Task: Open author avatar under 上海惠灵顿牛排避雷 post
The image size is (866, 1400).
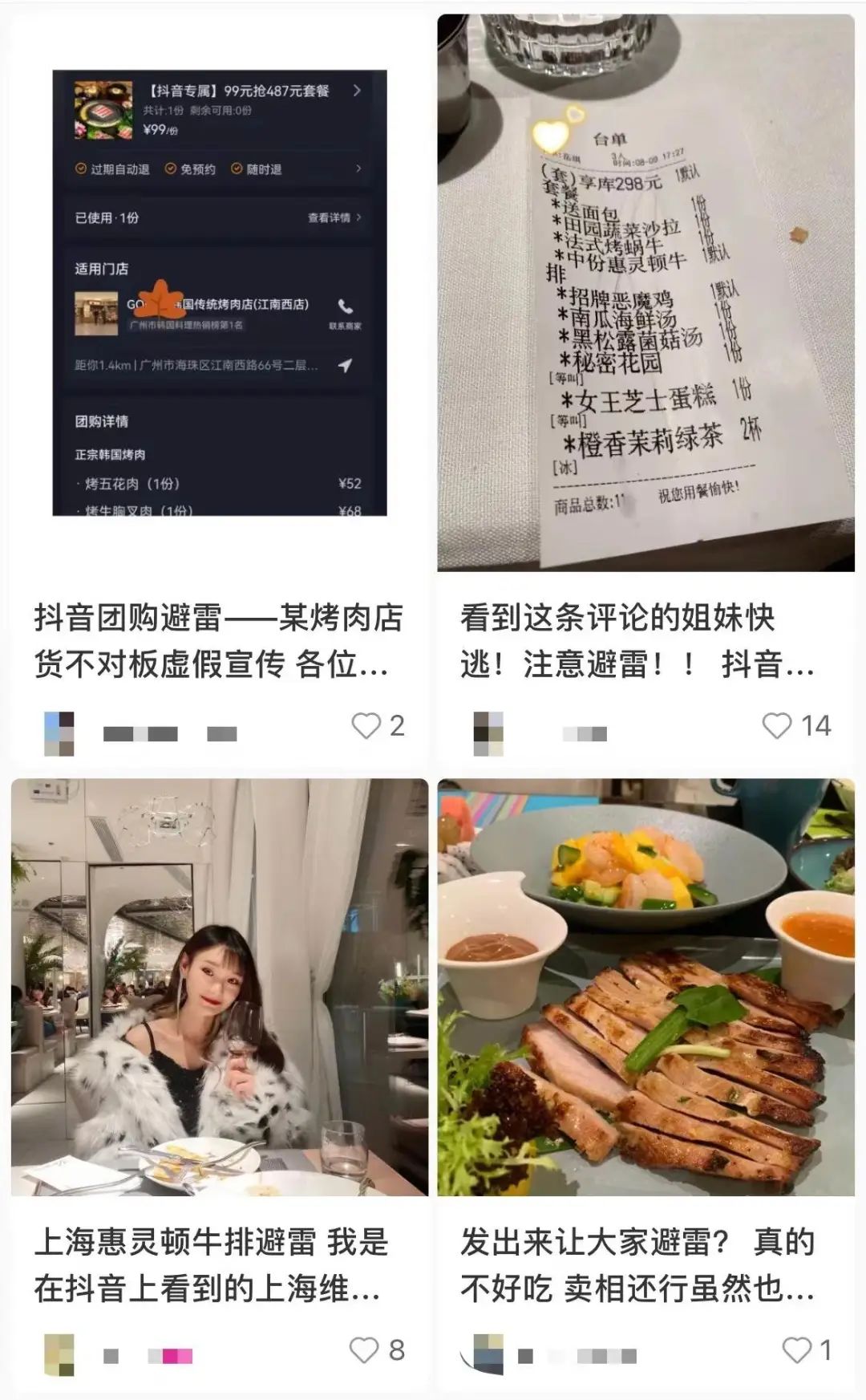Action: tap(59, 1355)
